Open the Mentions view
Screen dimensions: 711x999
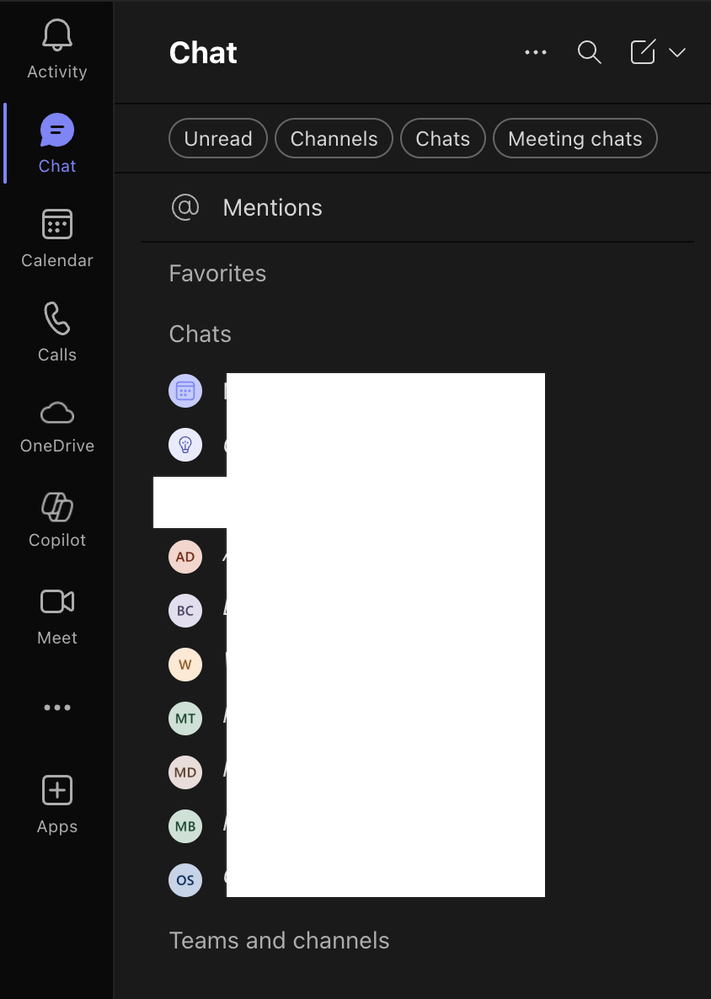(272, 208)
